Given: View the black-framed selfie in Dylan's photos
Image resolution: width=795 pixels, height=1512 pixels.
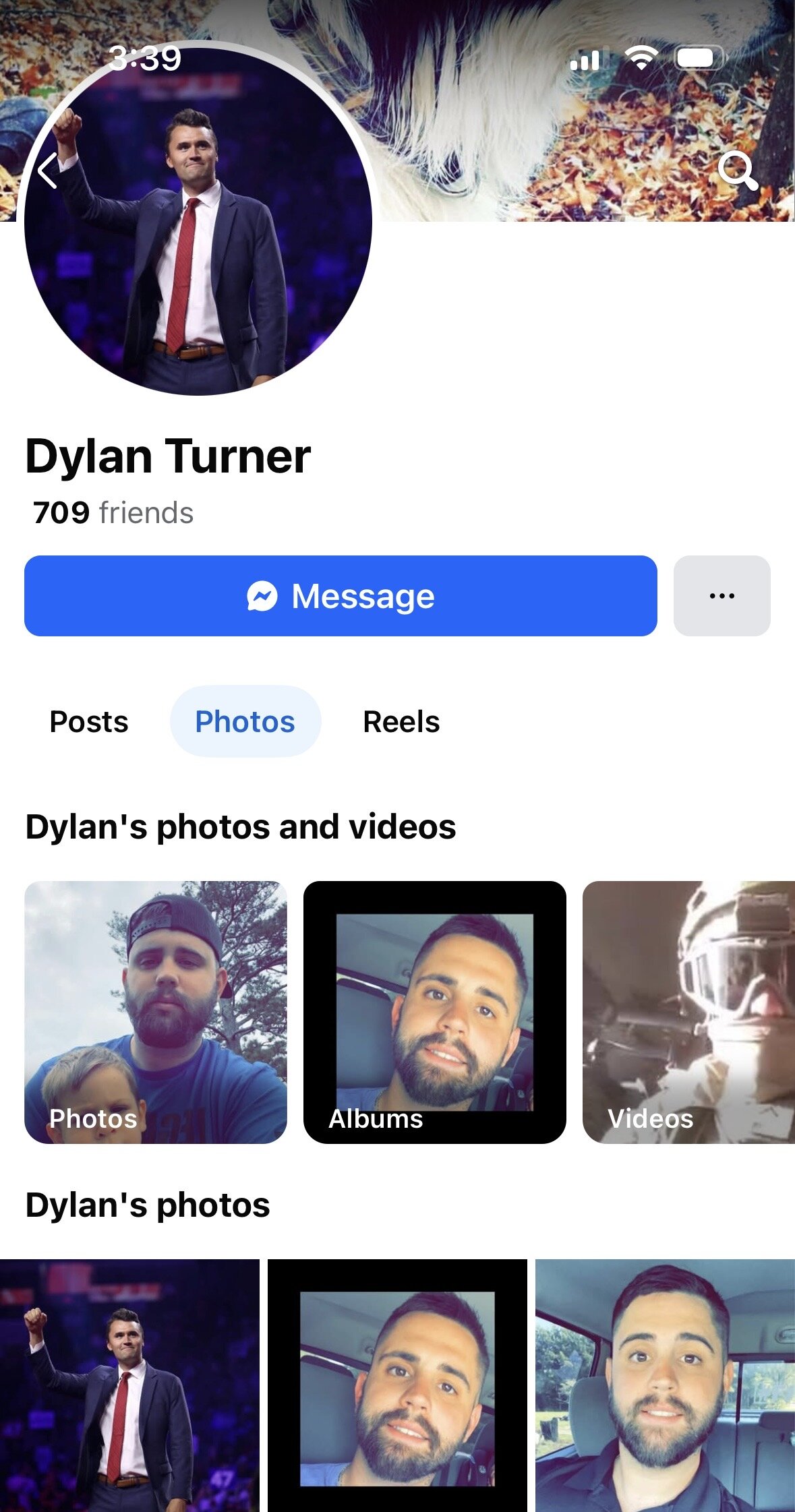Looking at the screenshot, I should pos(397,1385).
